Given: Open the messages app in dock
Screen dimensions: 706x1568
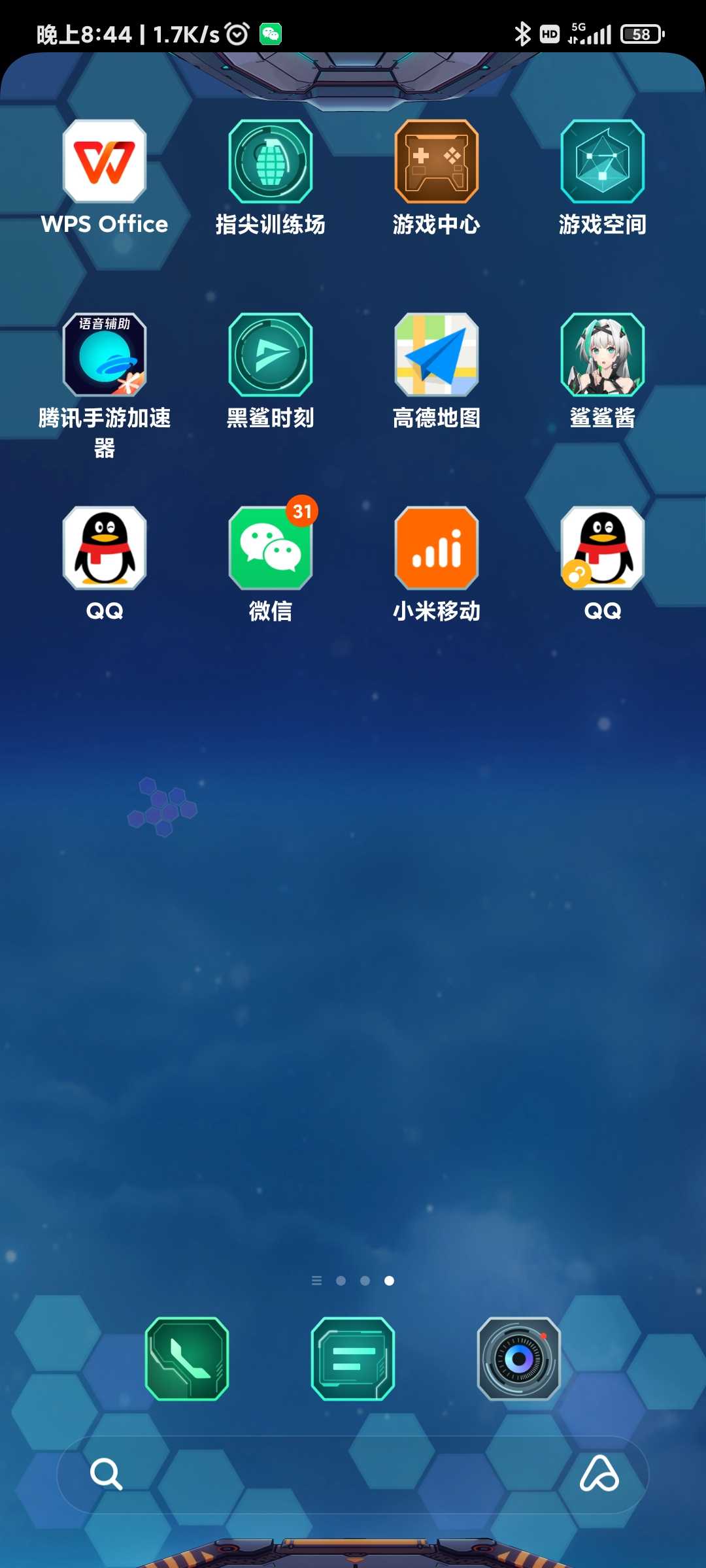Looking at the screenshot, I should (x=353, y=1358).
